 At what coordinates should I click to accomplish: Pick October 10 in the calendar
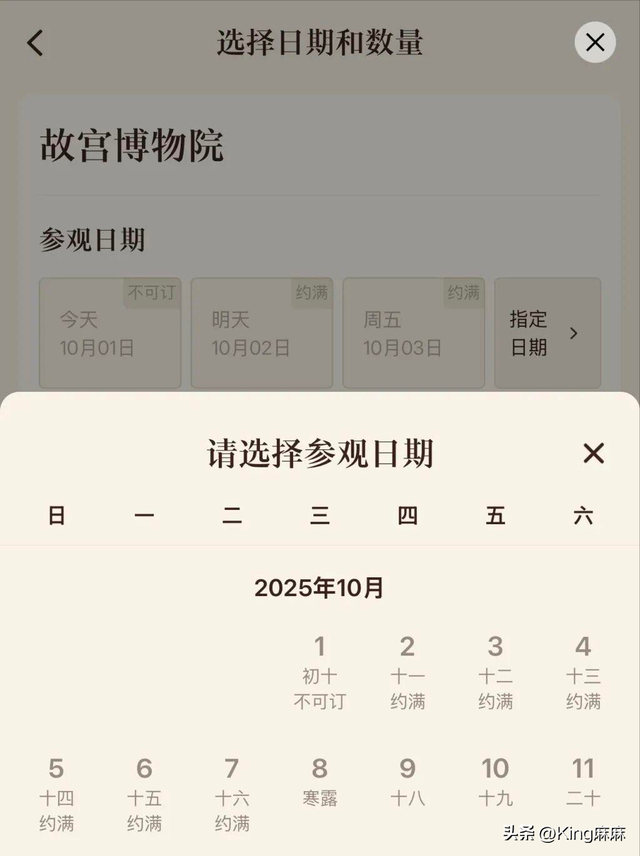[495, 782]
